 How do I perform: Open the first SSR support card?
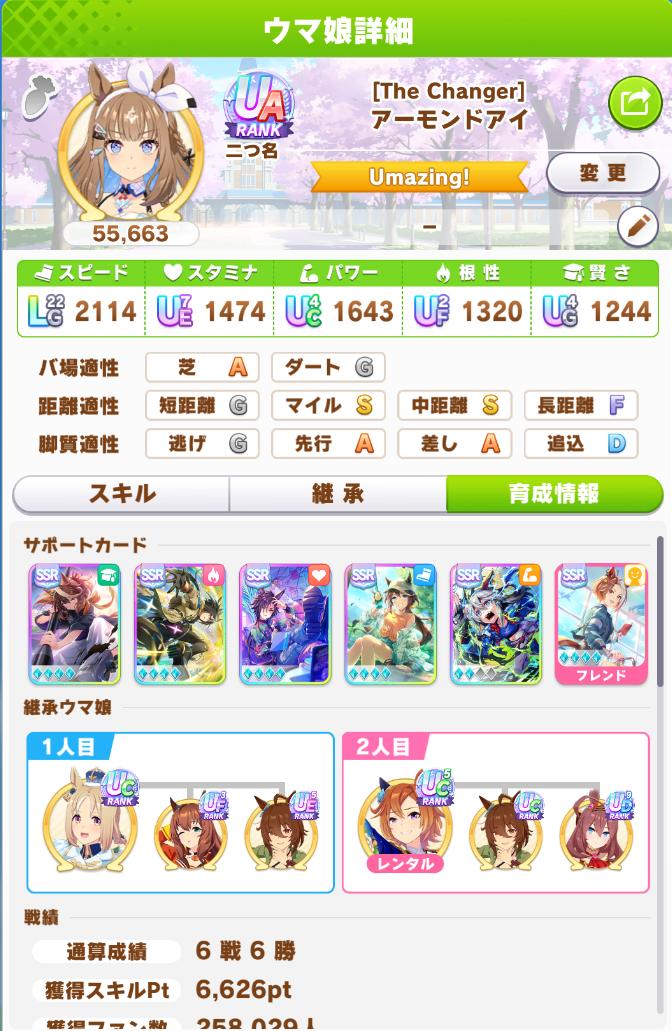[75, 624]
